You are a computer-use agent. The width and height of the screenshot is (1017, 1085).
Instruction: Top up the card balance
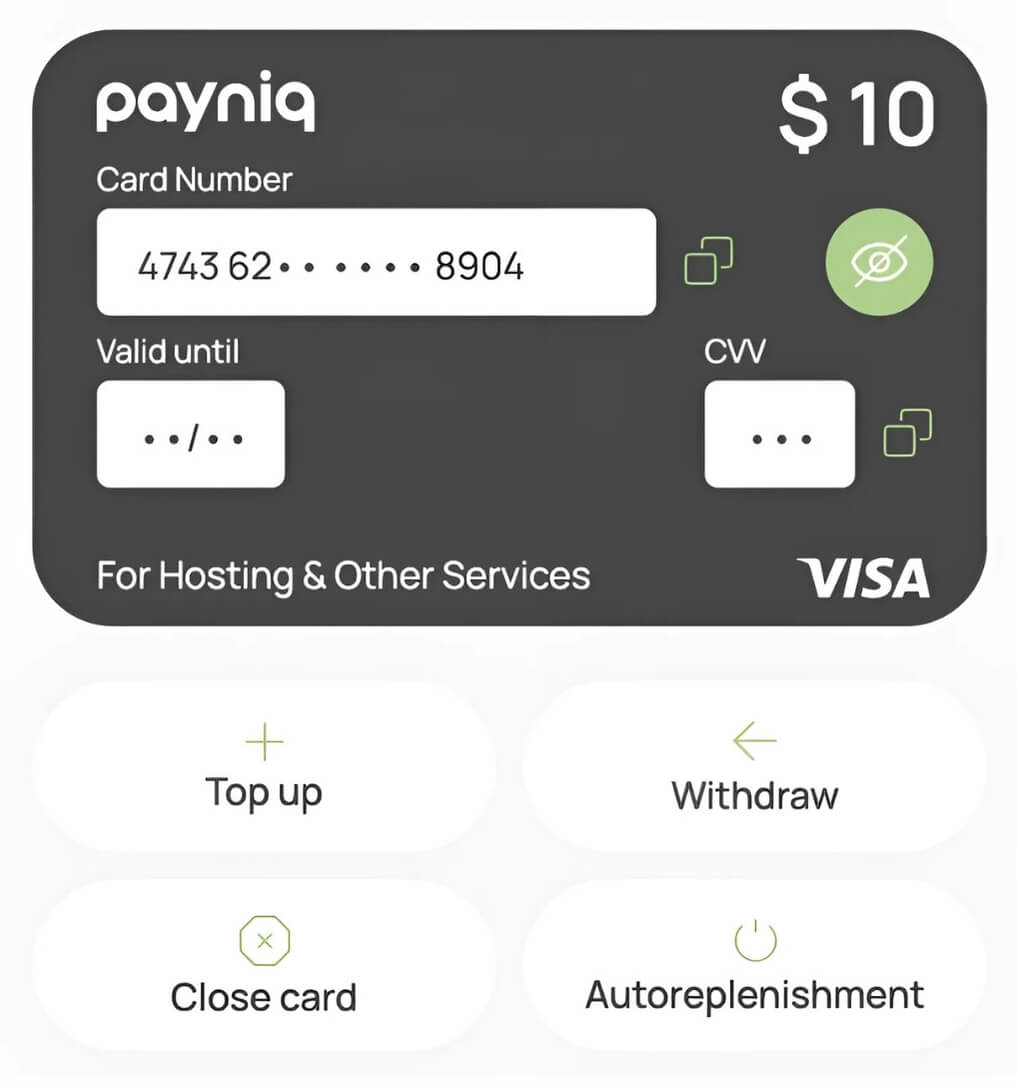264,768
